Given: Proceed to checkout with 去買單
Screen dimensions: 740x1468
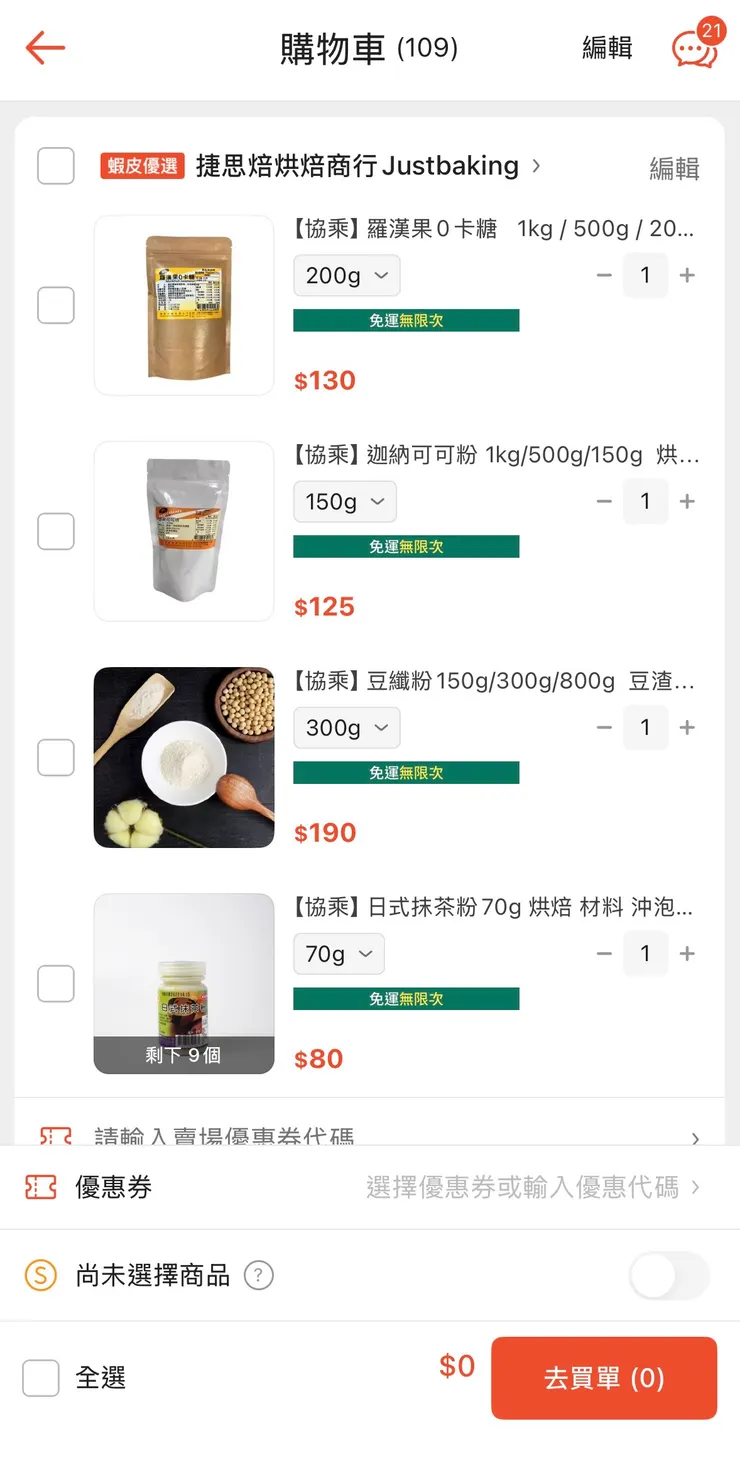Looking at the screenshot, I should click(x=603, y=1378).
